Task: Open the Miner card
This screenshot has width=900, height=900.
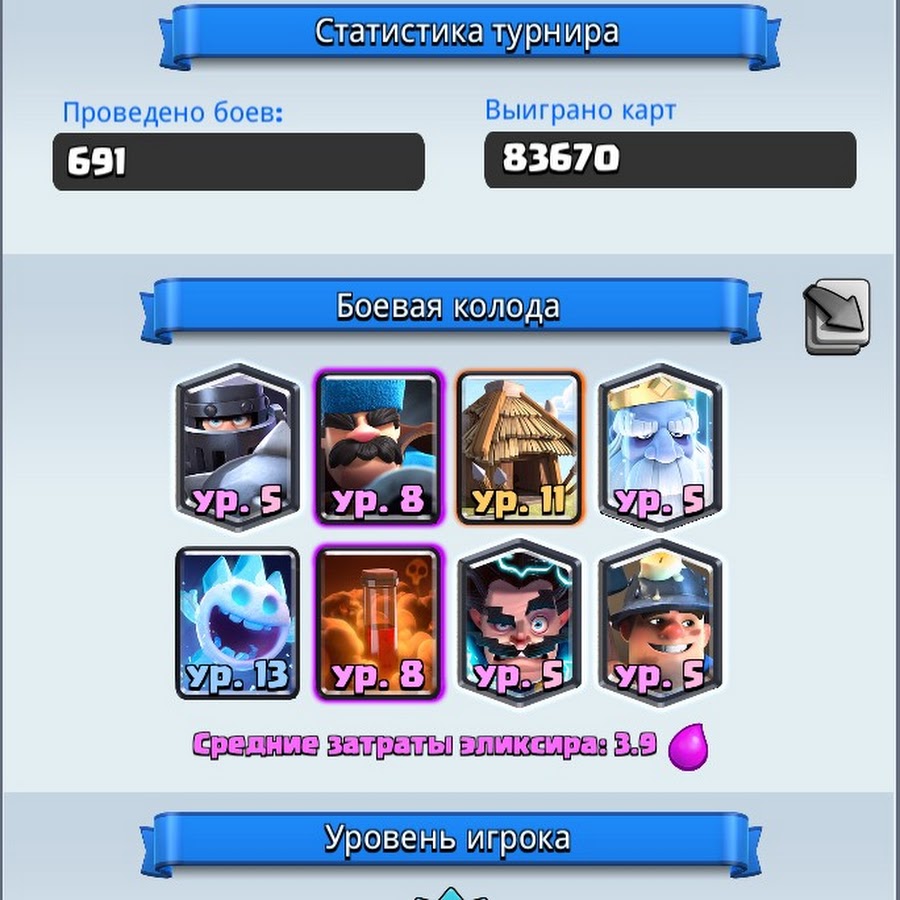Action: [661, 621]
